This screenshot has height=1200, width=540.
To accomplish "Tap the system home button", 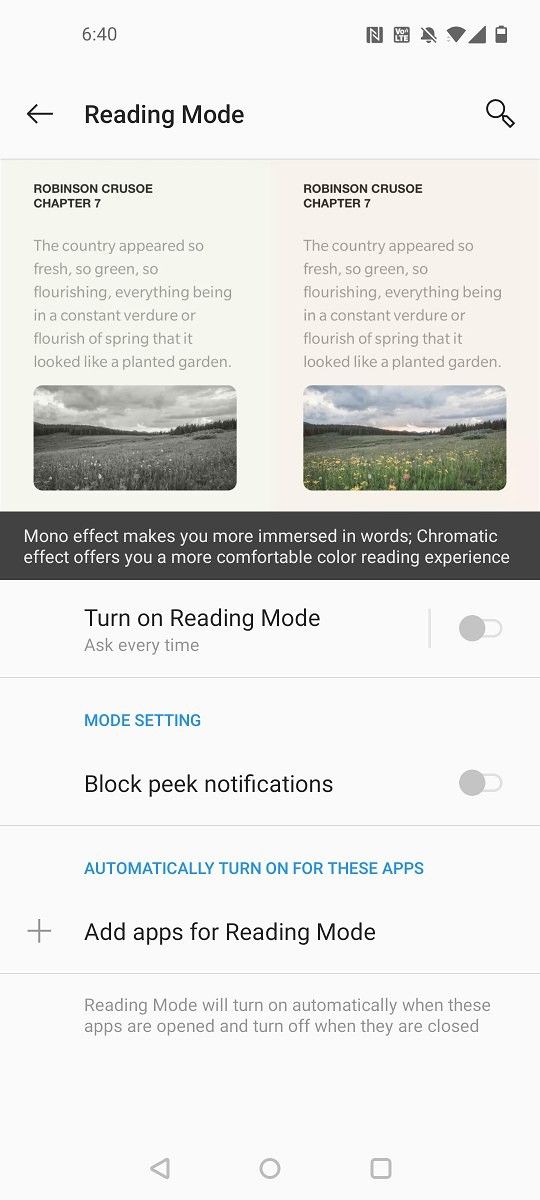I will pyautogui.click(x=270, y=1168).
